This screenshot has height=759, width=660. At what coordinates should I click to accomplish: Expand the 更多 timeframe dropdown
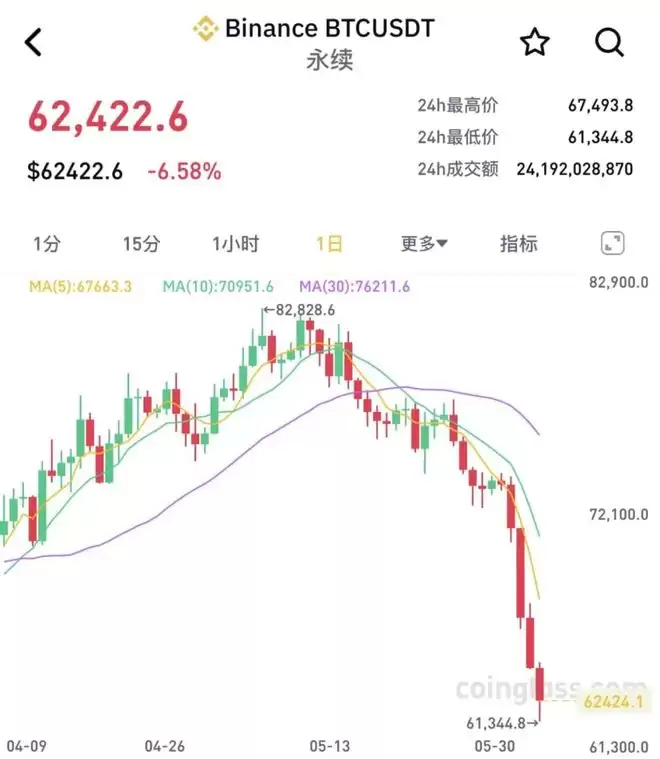pos(424,243)
